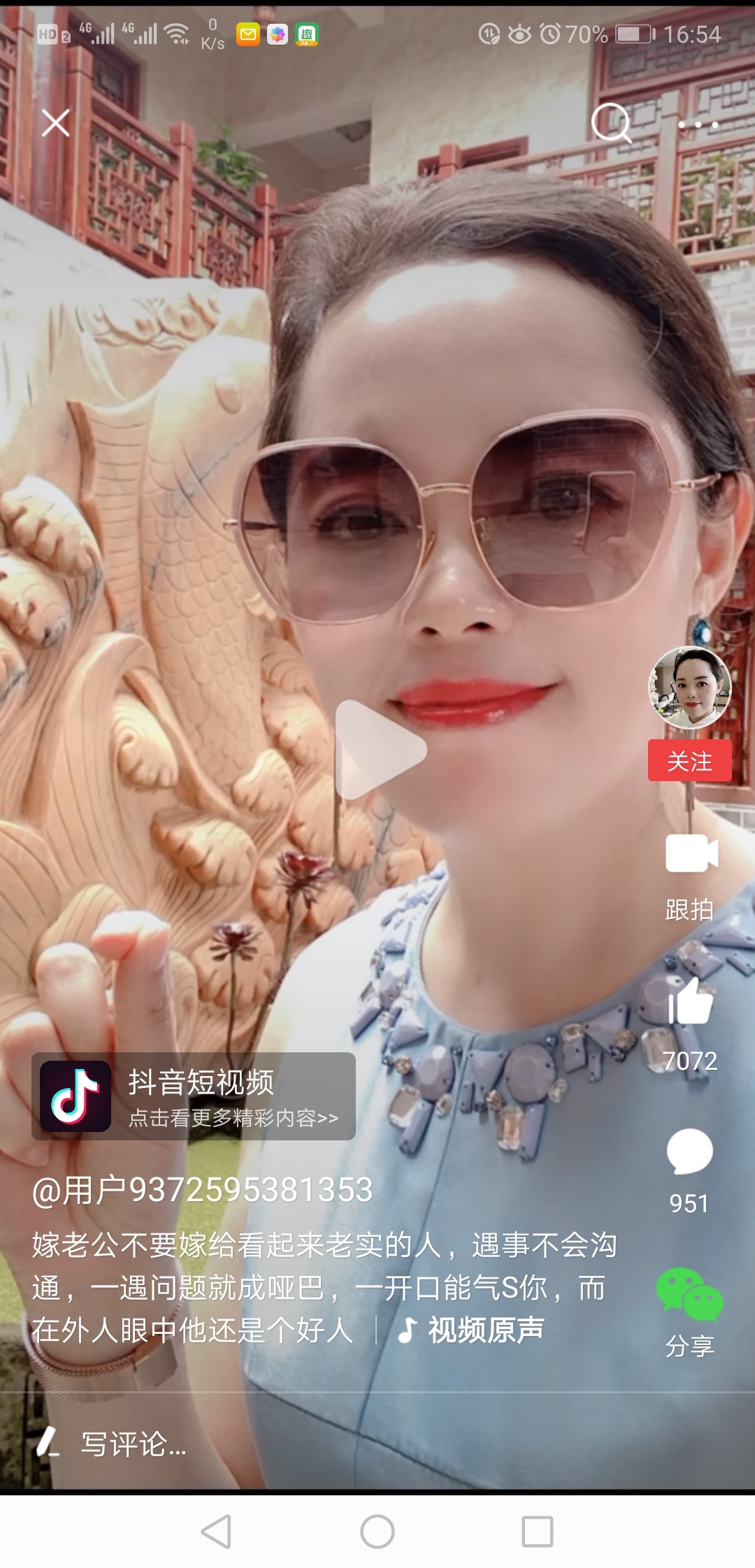Open the search magnifier icon

611,124
